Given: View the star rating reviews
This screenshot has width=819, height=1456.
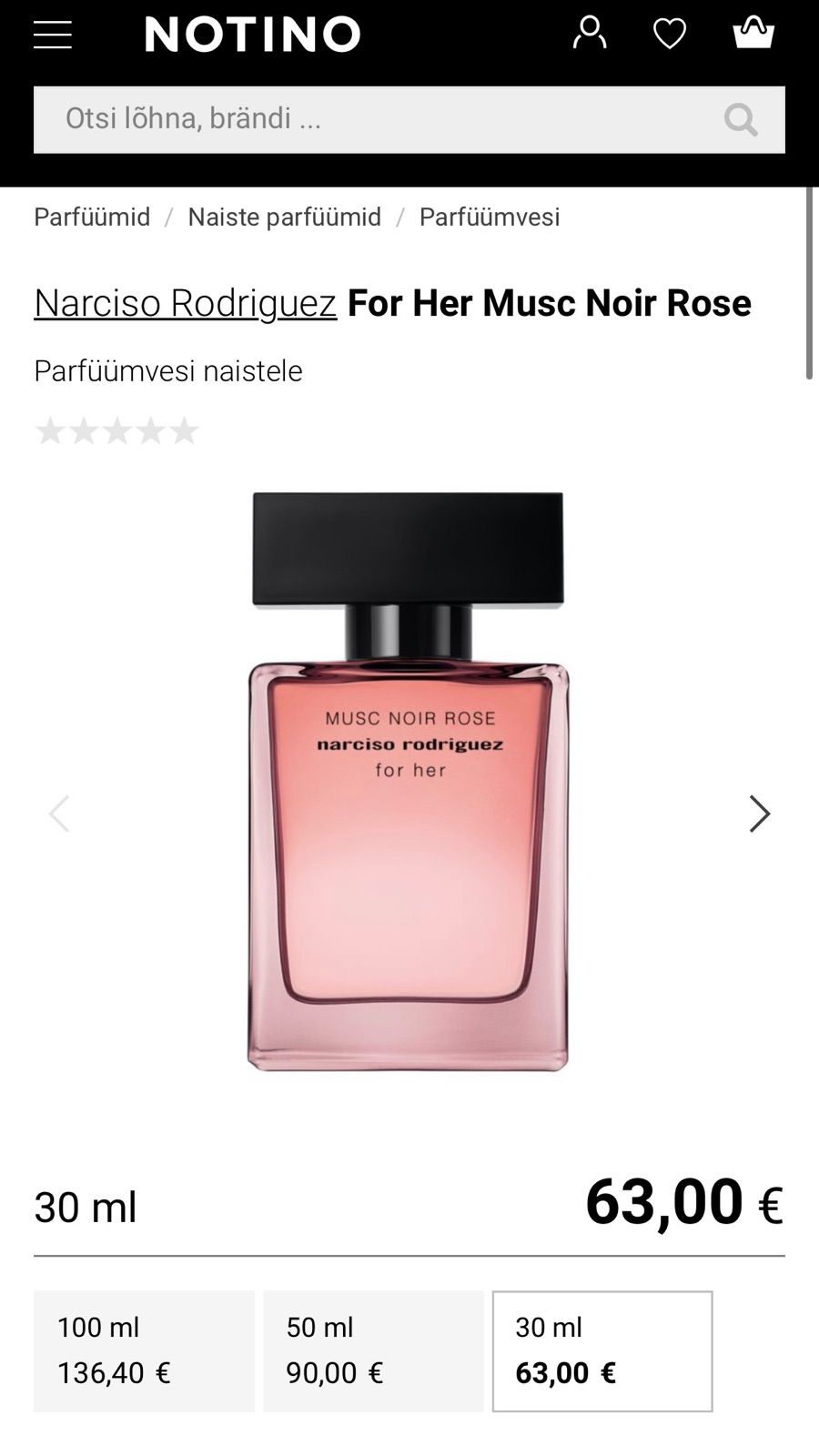Looking at the screenshot, I should click(x=116, y=430).
